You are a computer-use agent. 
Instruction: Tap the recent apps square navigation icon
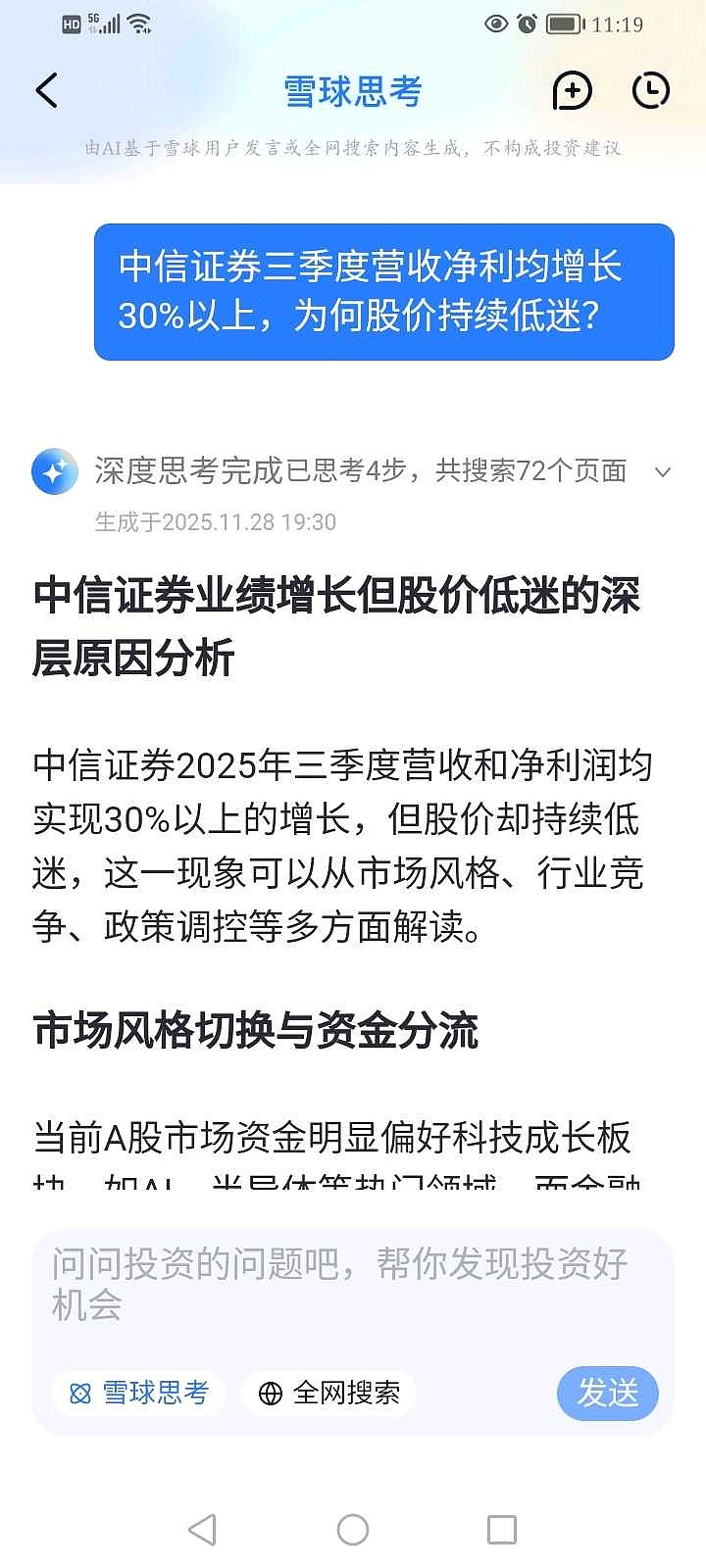502,1528
